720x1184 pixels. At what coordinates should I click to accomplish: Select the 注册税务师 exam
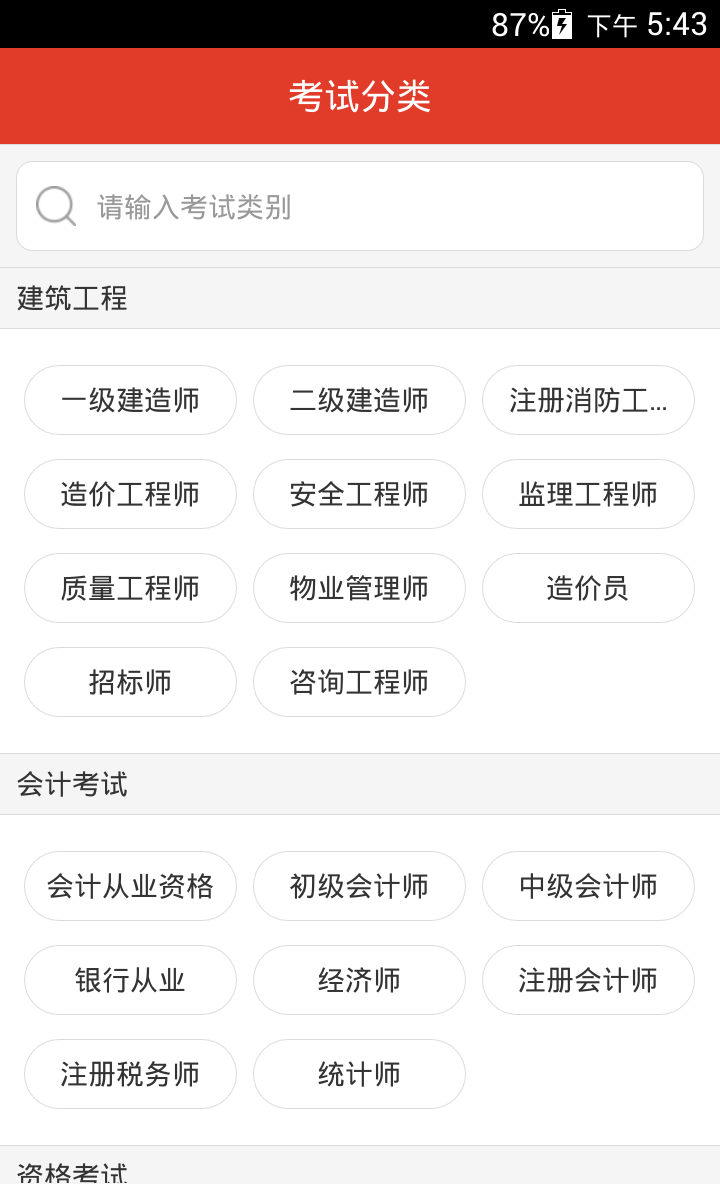click(x=131, y=1074)
